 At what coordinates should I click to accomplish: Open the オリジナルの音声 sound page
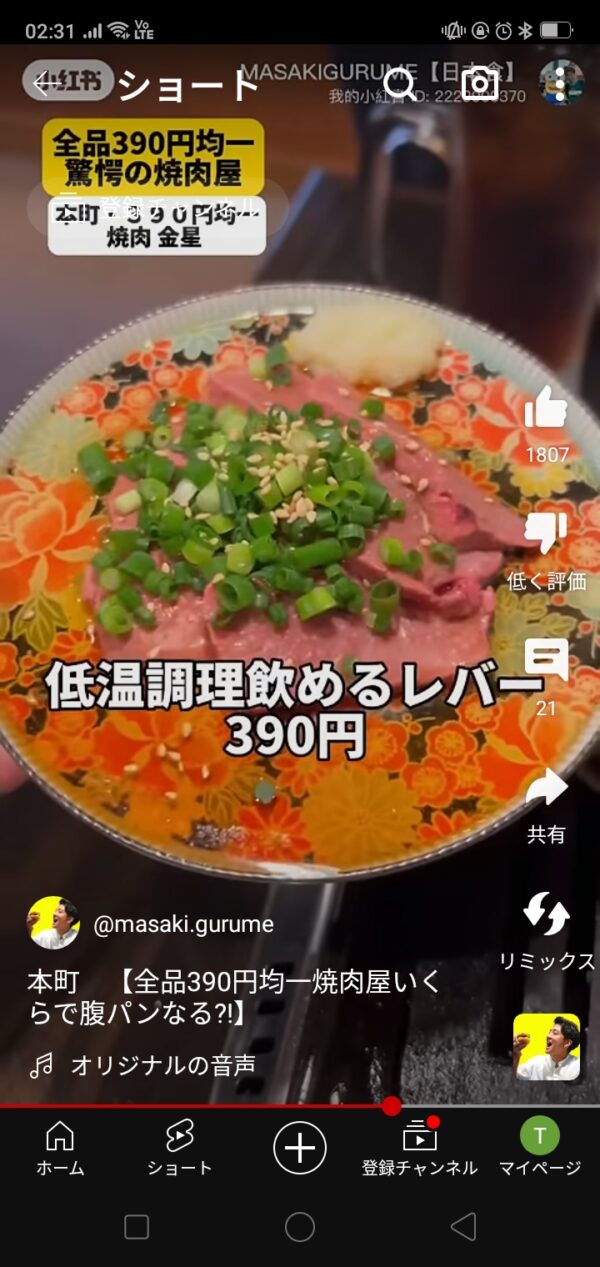pyautogui.click(x=162, y=1066)
